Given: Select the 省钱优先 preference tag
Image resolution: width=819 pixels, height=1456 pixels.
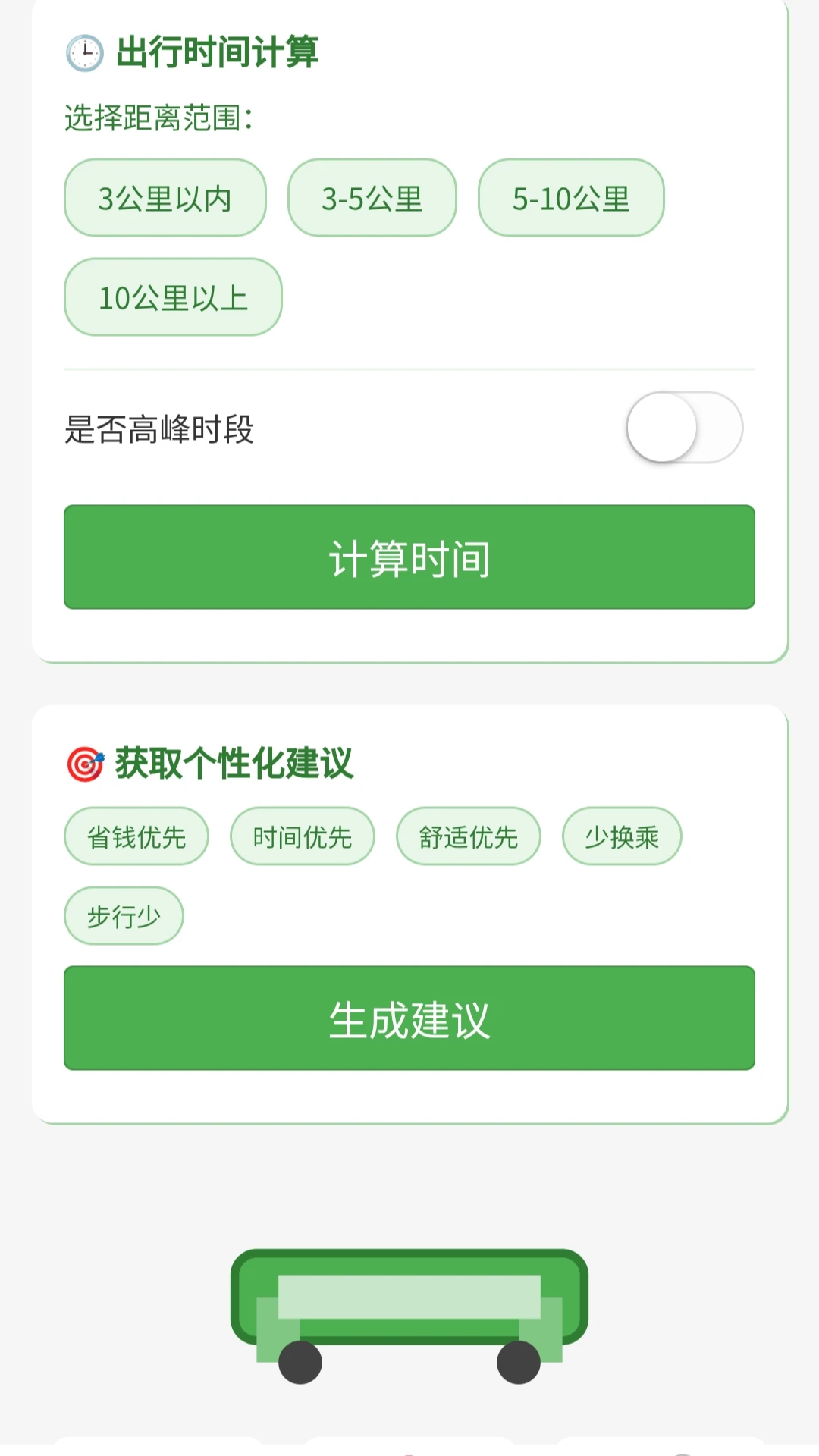Looking at the screenshot, I should tap(136, 836).
